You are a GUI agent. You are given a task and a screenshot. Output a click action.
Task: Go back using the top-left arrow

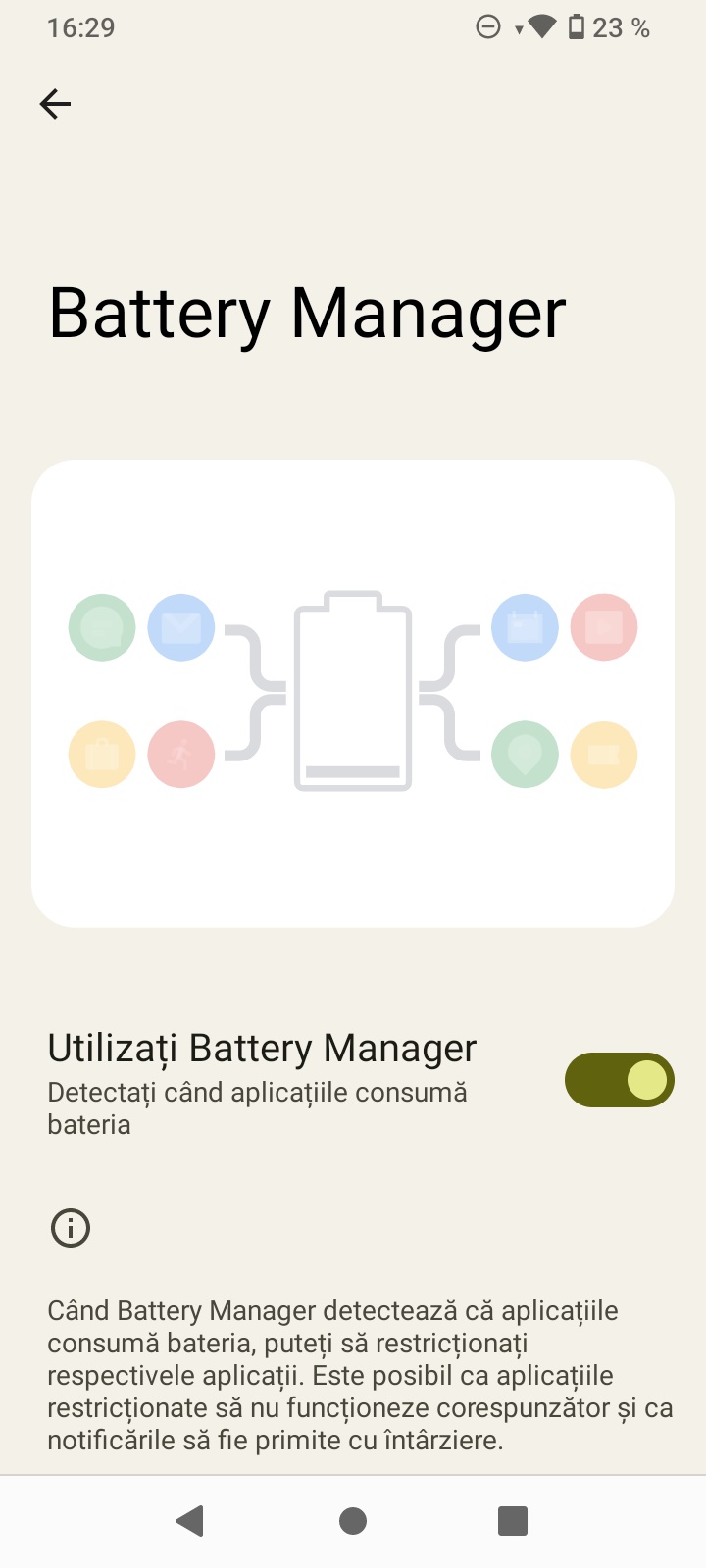56,104
